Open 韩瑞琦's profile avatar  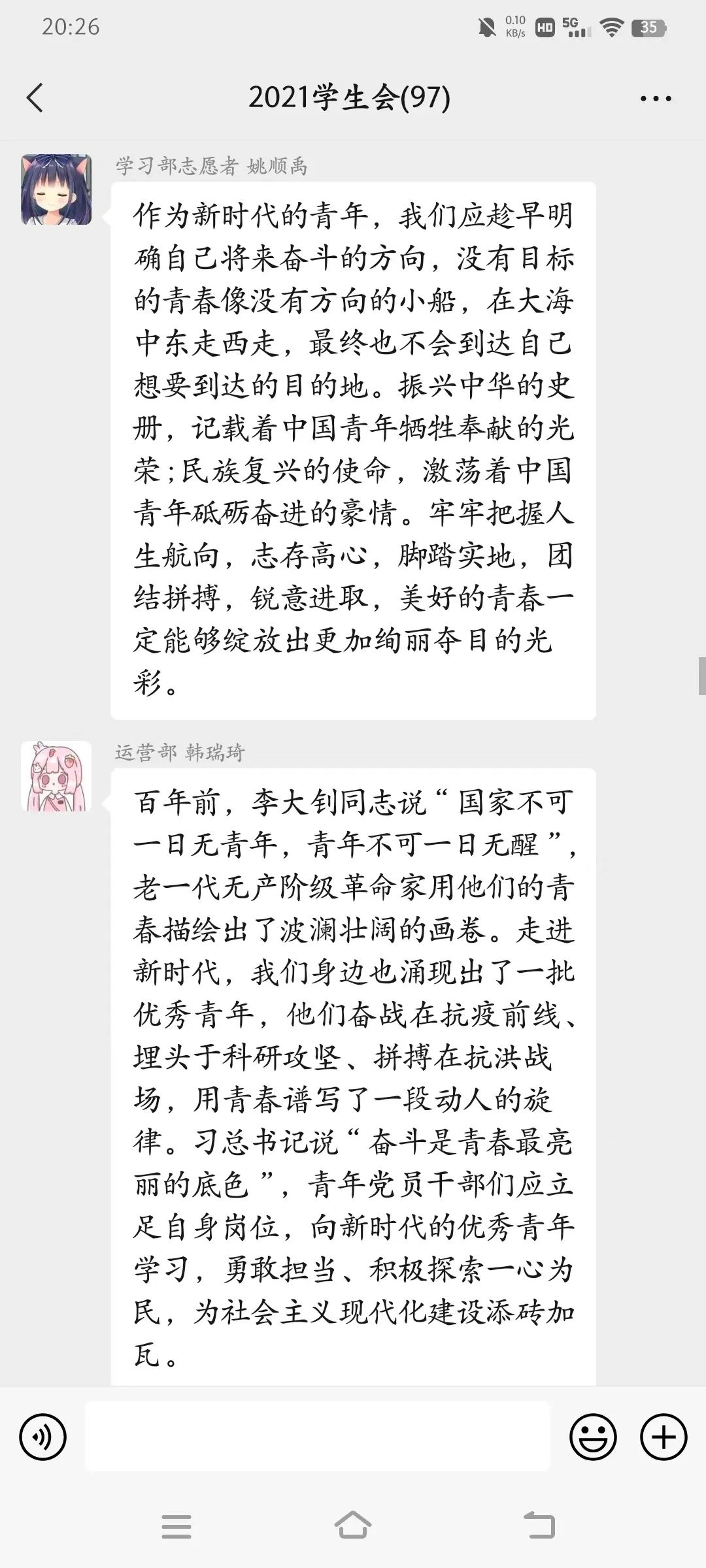pos(56,776)
